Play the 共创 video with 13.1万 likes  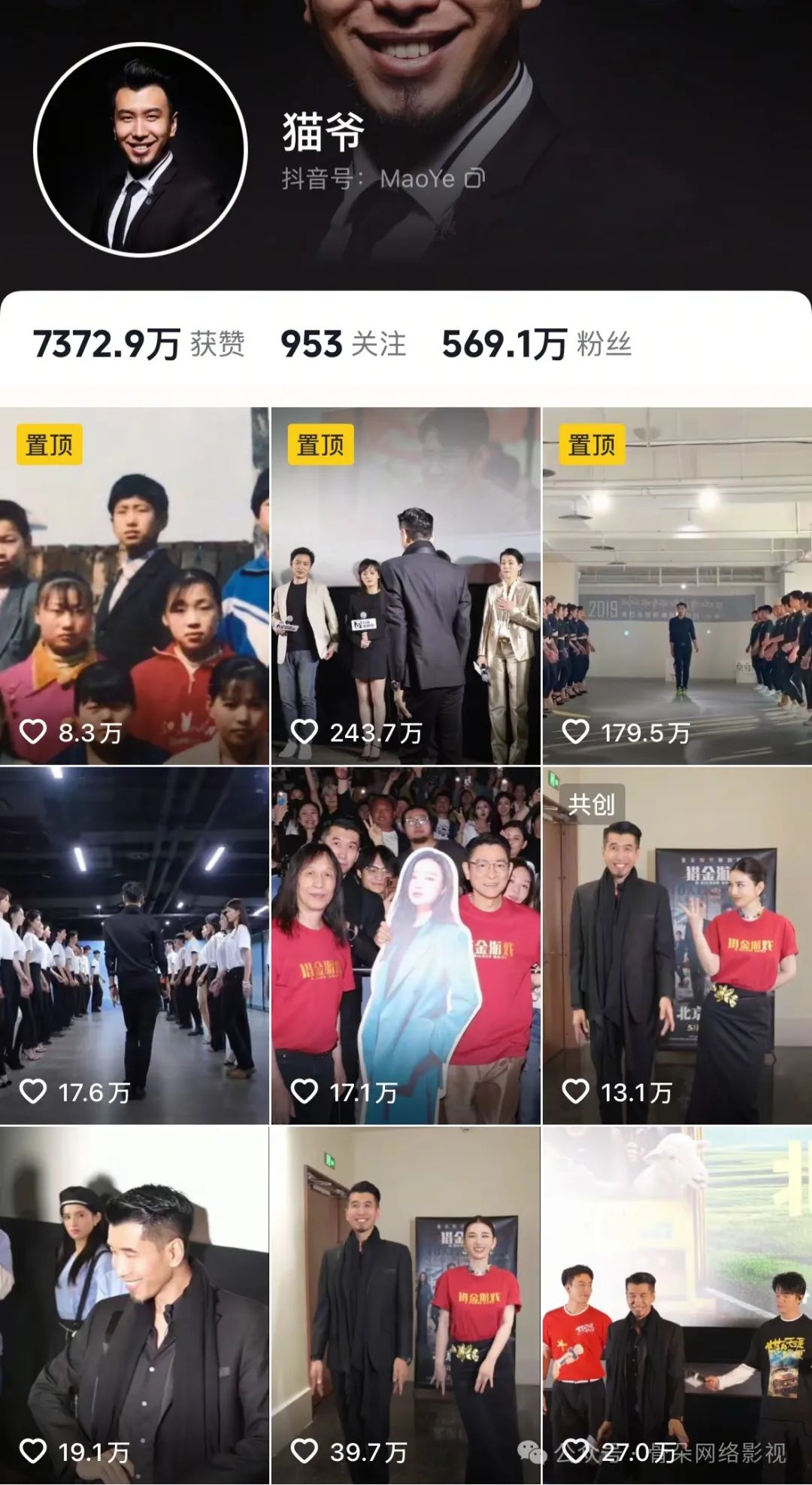[677, 946]
